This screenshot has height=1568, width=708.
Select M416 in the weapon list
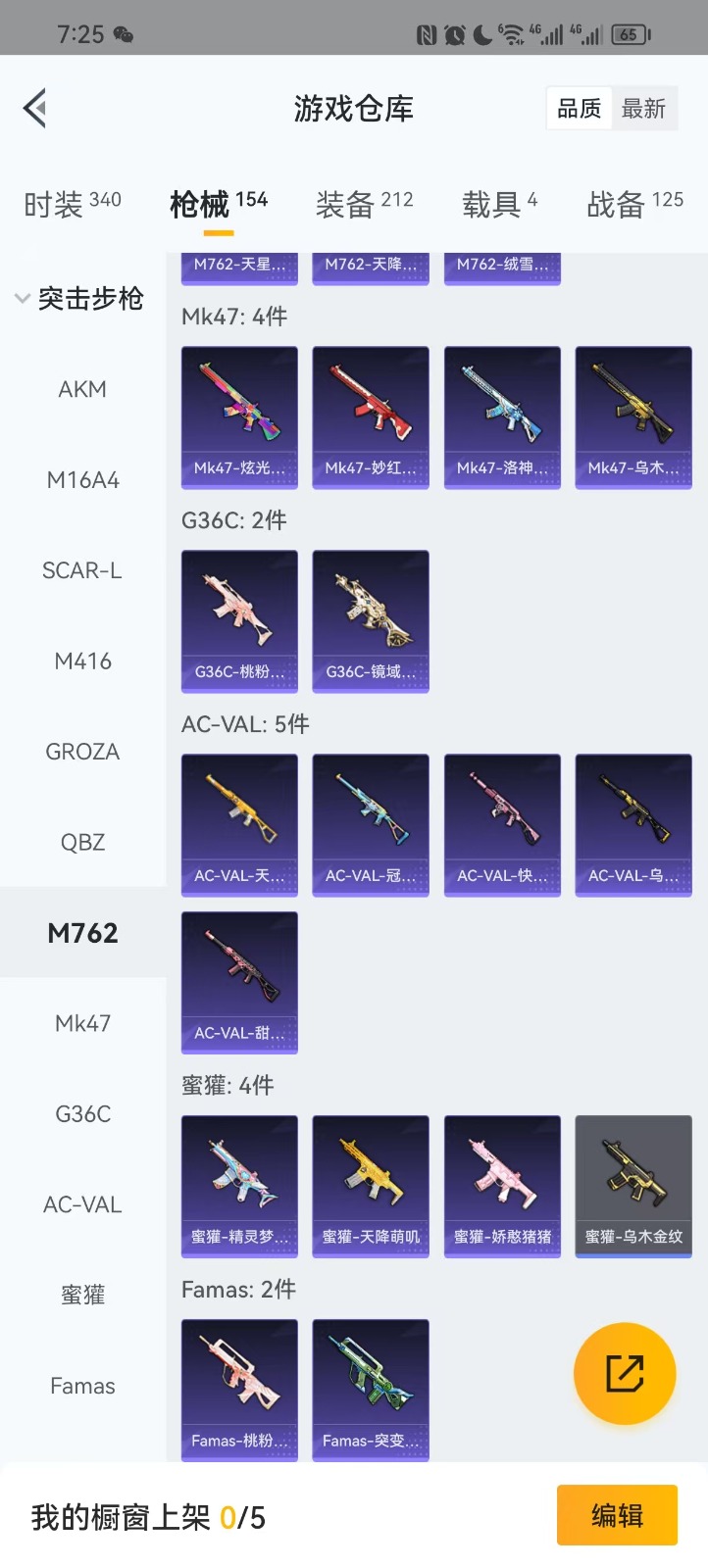pos(82,661)
